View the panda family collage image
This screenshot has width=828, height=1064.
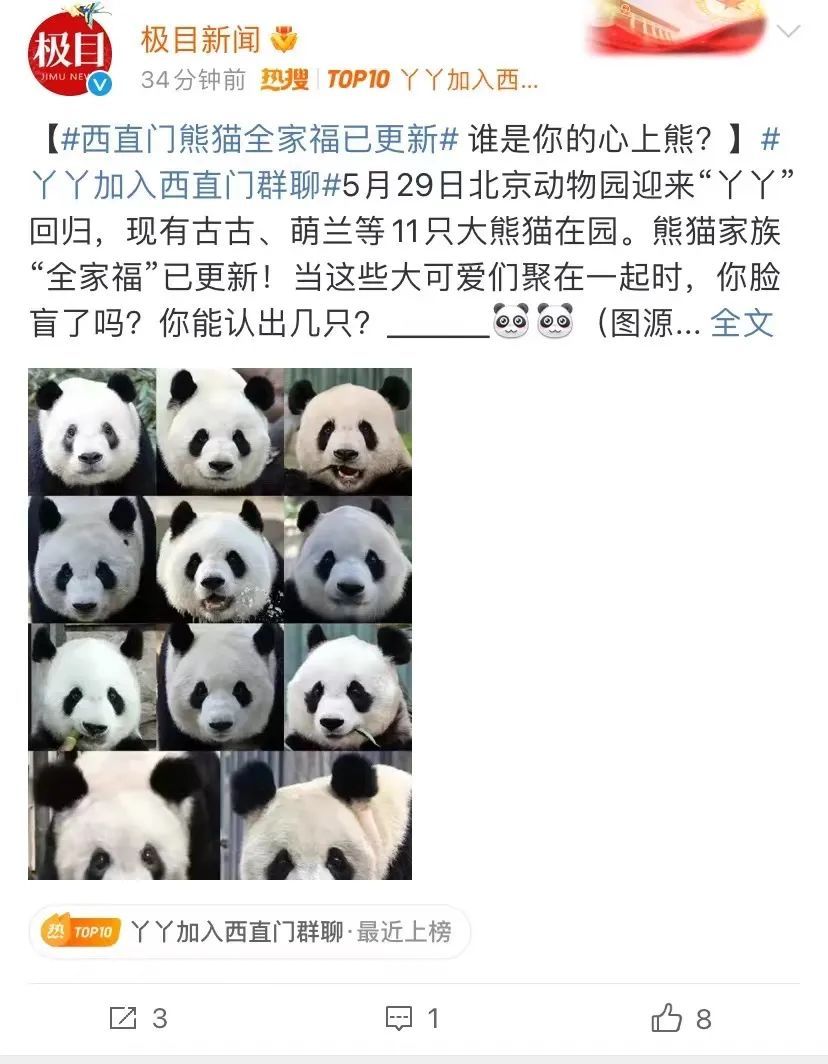click(x=220, y=624)
